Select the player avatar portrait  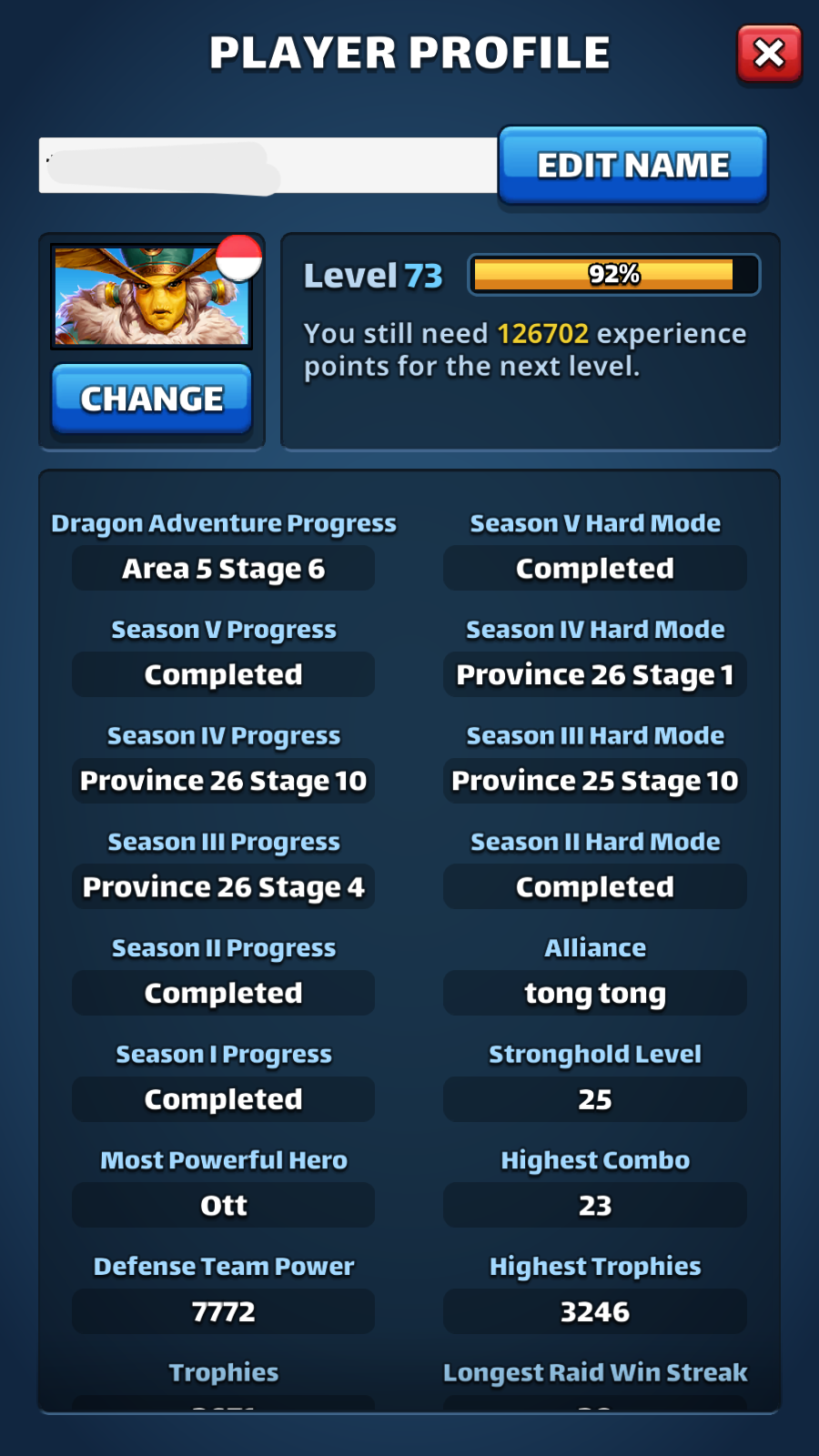152,297
